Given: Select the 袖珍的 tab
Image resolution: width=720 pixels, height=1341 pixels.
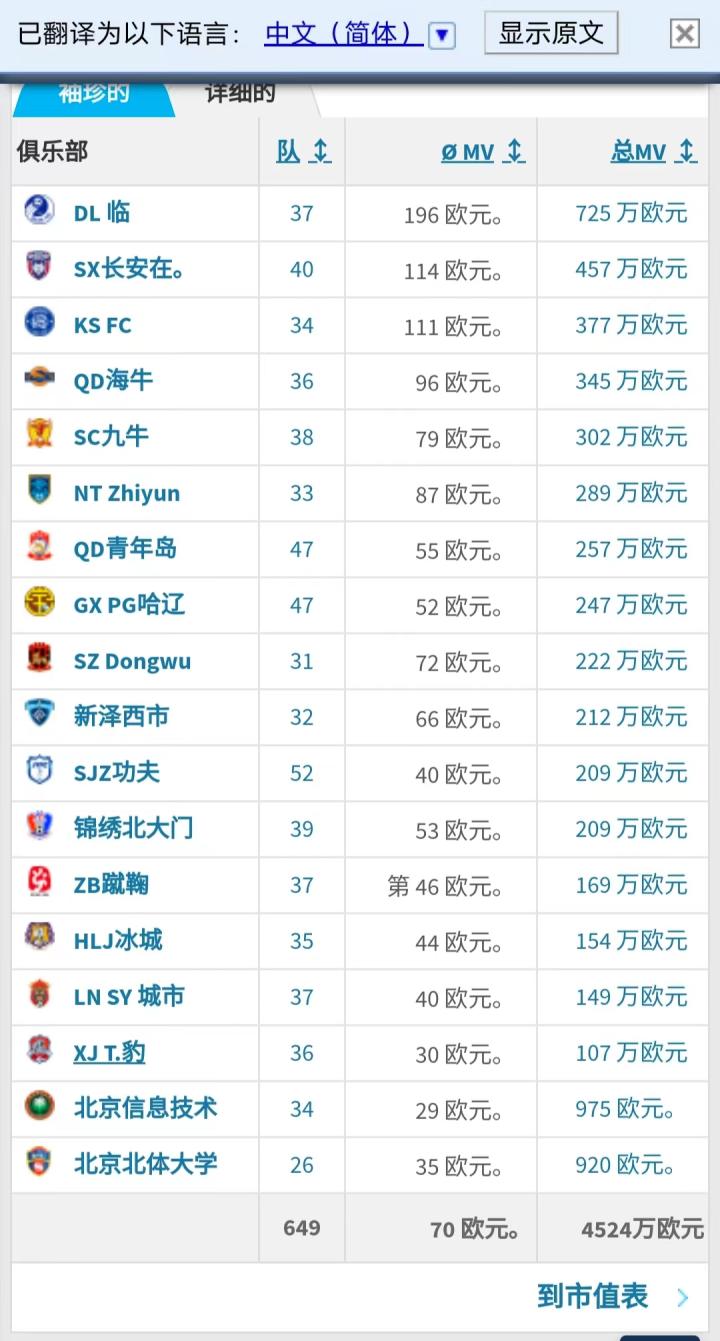Looking at the screenshot, I should click(94, 96).
